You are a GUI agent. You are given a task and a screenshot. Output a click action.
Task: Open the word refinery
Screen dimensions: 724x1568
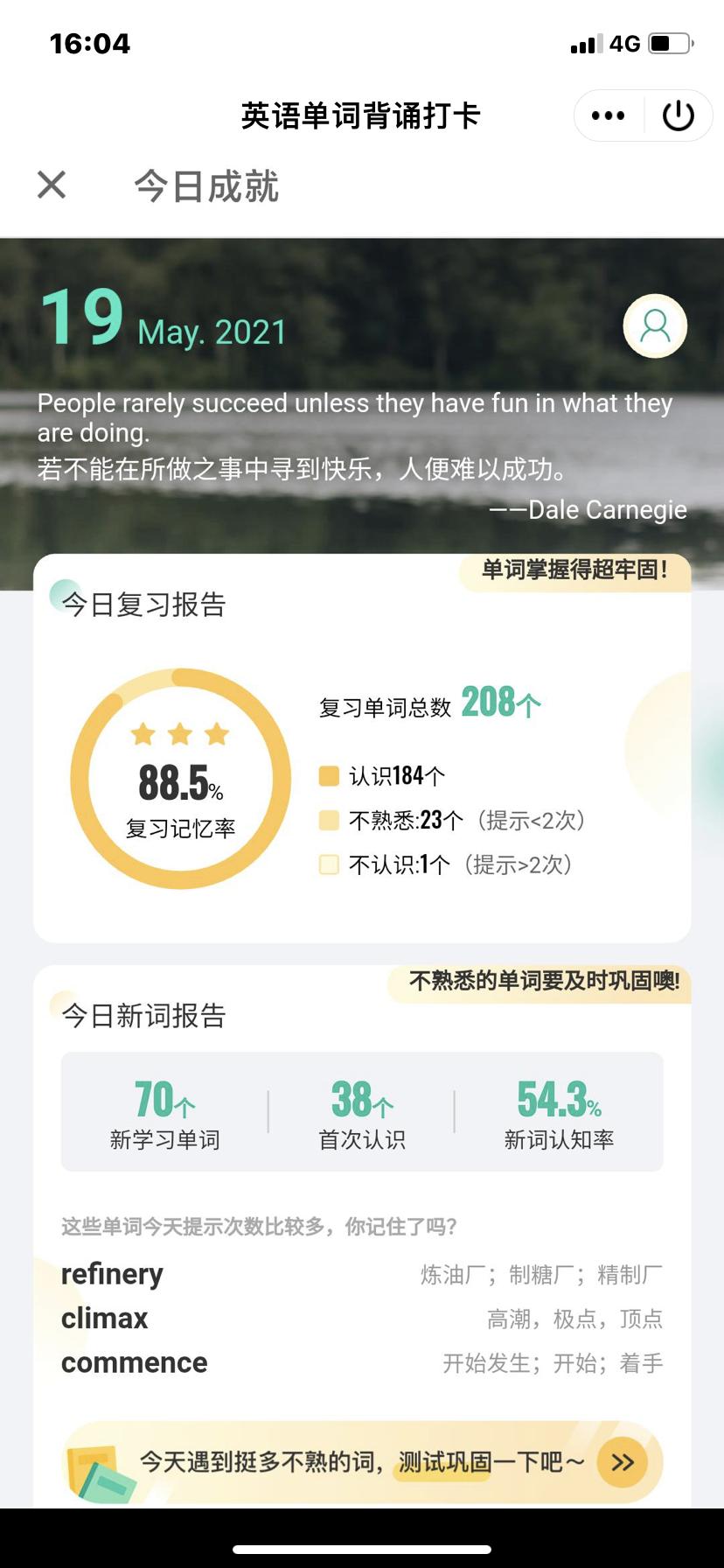pyautogui.click(x=112, y=1274)
